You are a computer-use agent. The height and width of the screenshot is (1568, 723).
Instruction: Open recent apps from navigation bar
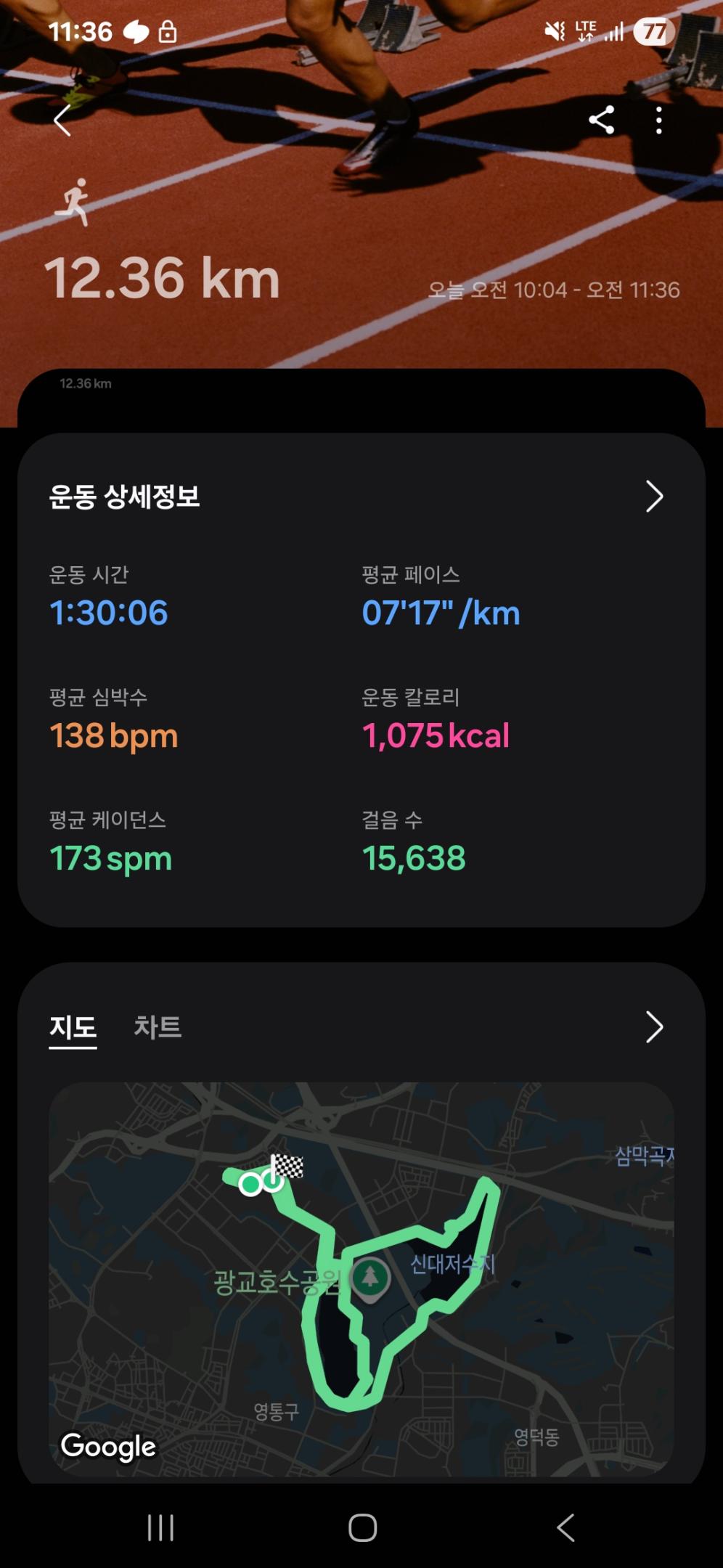pos(160,1527)
